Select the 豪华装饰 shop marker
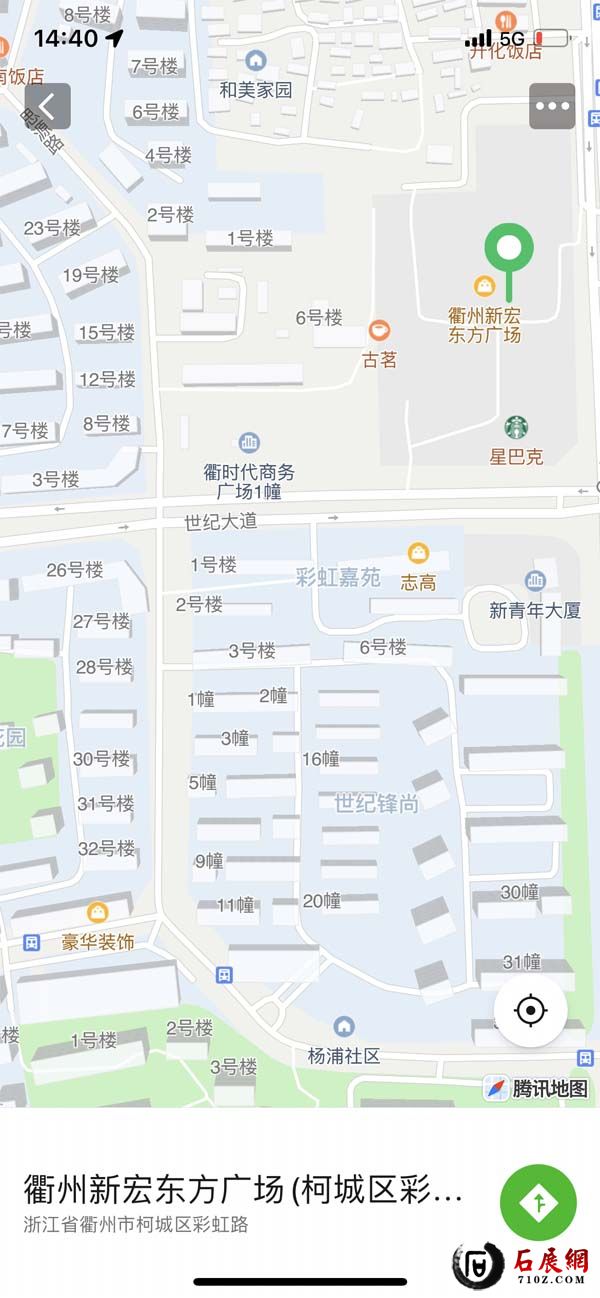The height and width of the screenshot is (1298, 600). [x=98, y=912]
